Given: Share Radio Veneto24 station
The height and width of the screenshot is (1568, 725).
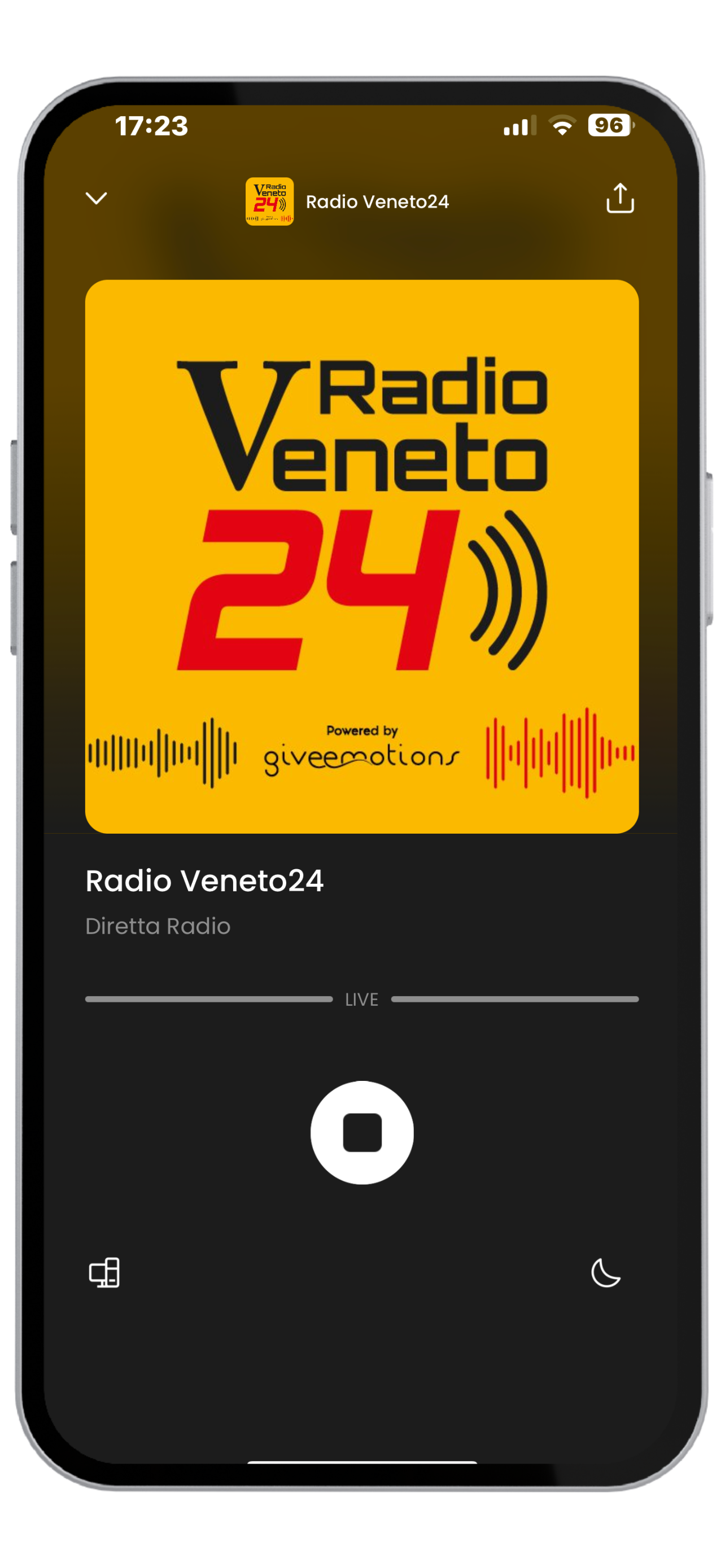Looking at the screenshot, I should pos(619,199).
